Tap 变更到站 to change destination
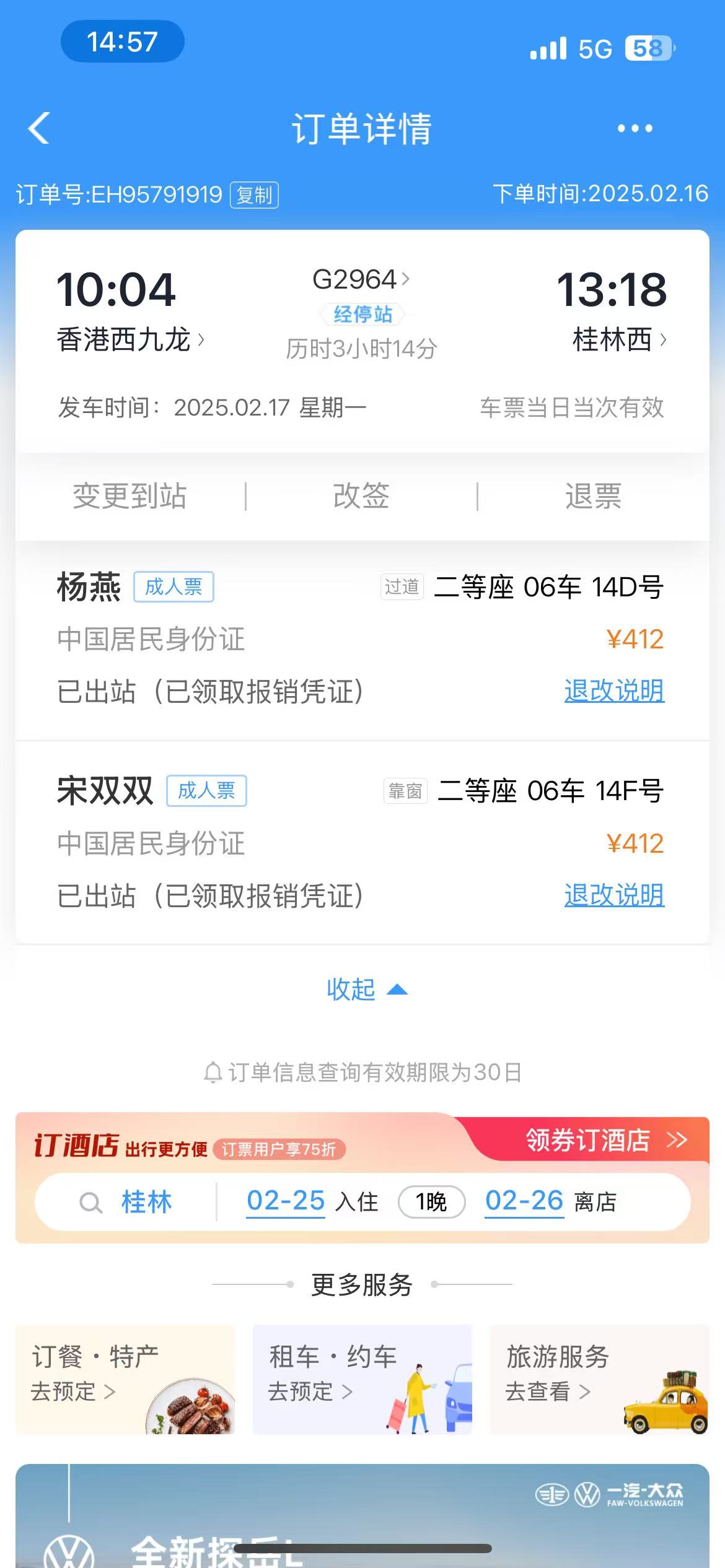725x1568 pixels. pos(130,496)
